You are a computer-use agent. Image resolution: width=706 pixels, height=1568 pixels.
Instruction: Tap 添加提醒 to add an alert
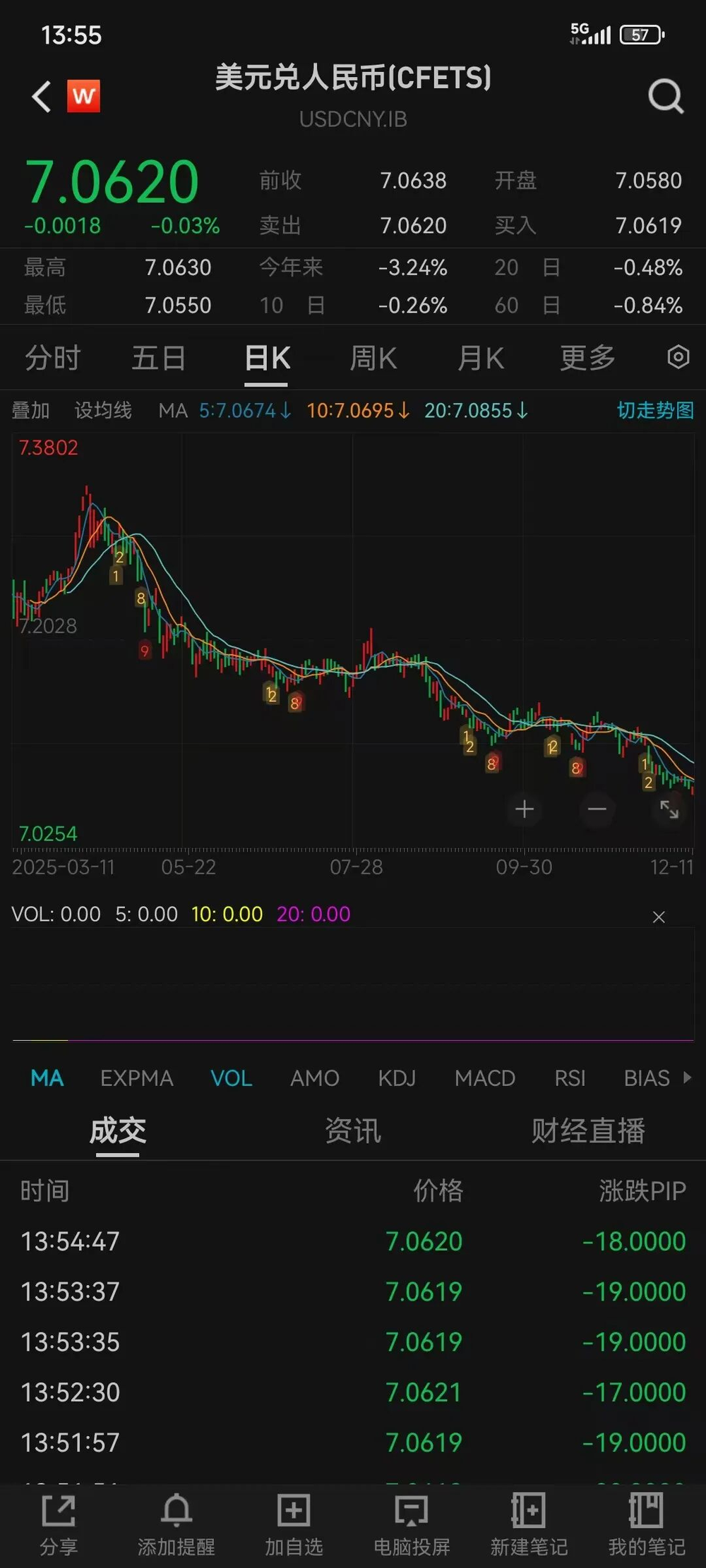[176, 1523]
